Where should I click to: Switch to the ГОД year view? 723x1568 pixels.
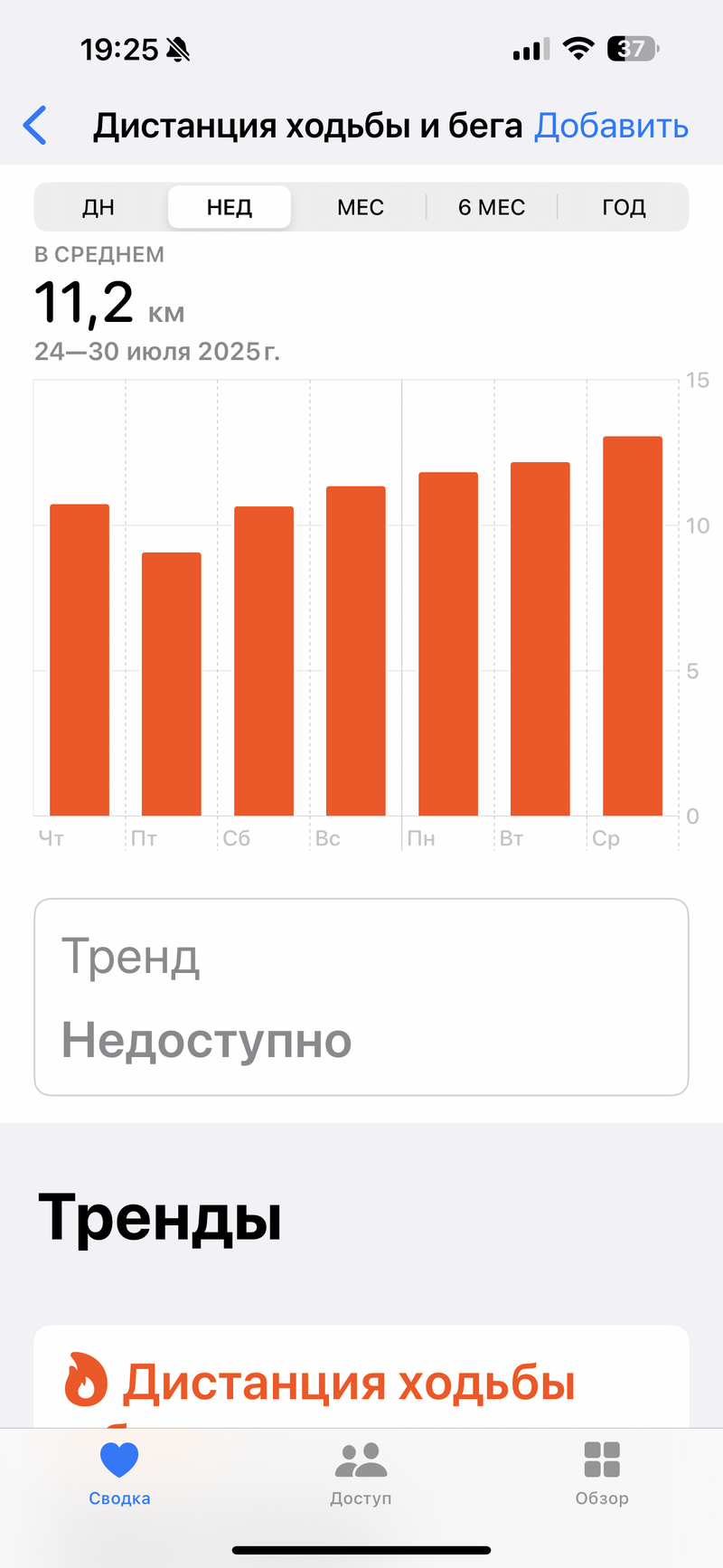624,207
